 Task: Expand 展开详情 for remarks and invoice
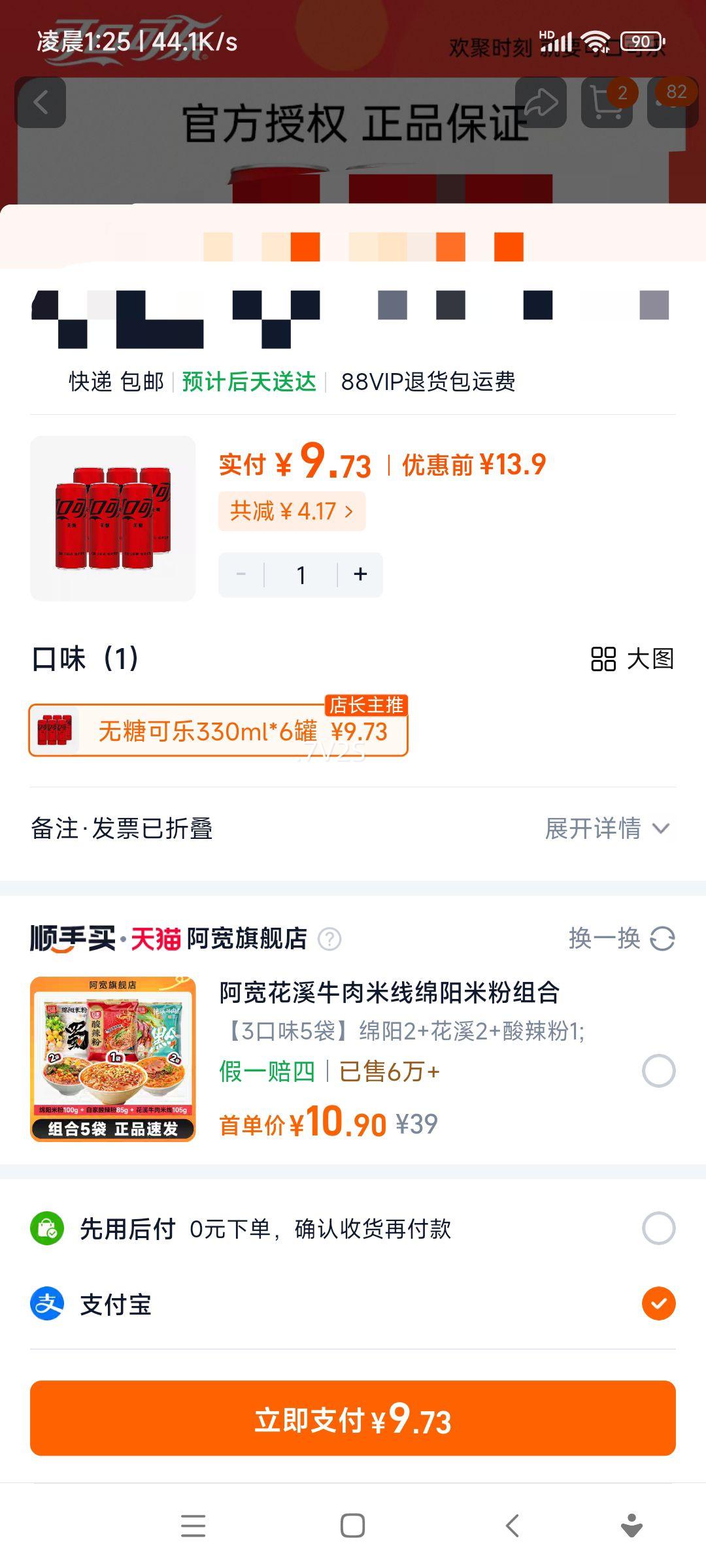pos(595,828)
